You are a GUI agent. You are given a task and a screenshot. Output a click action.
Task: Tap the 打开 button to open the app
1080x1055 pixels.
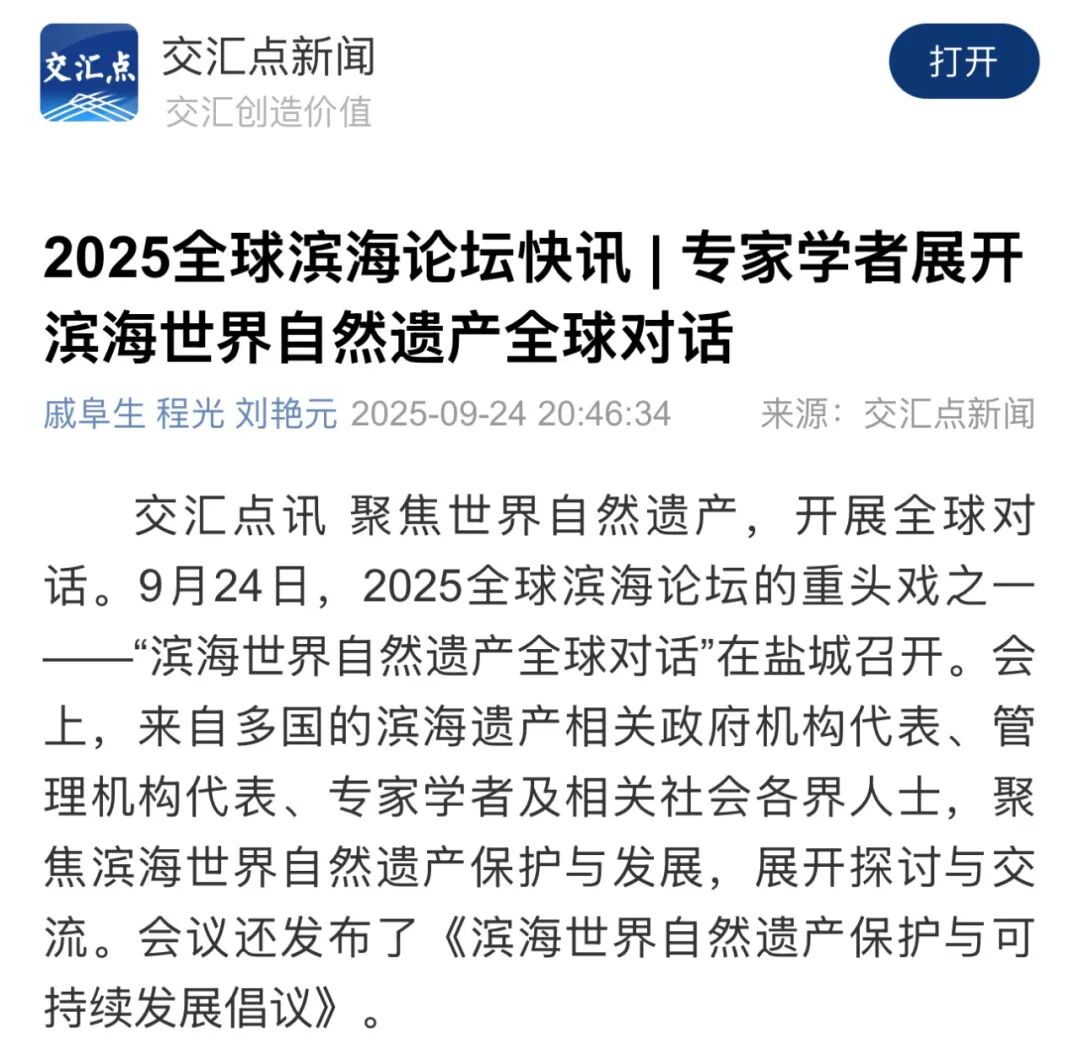click(963, 62)
